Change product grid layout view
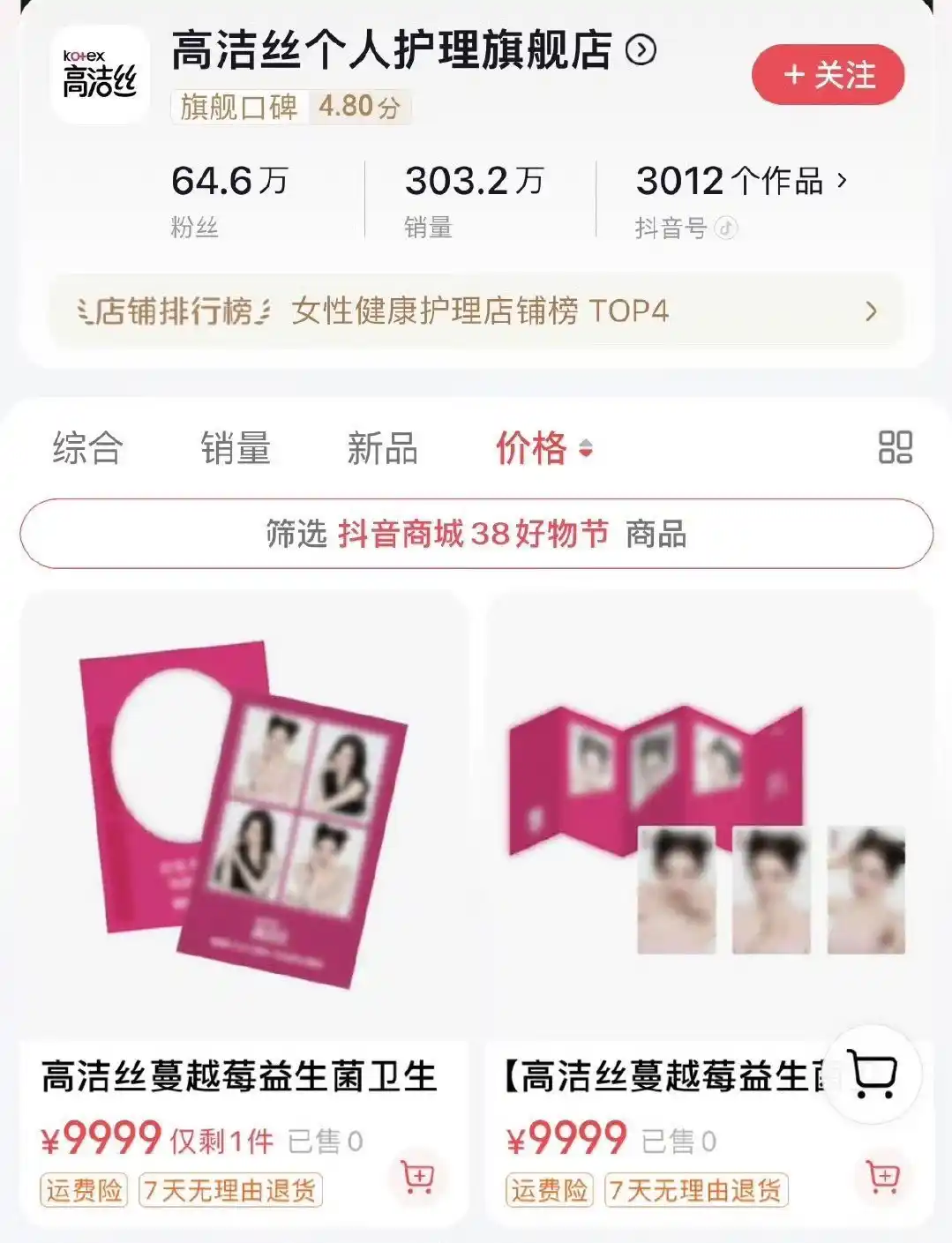 [x=895, y=447]
